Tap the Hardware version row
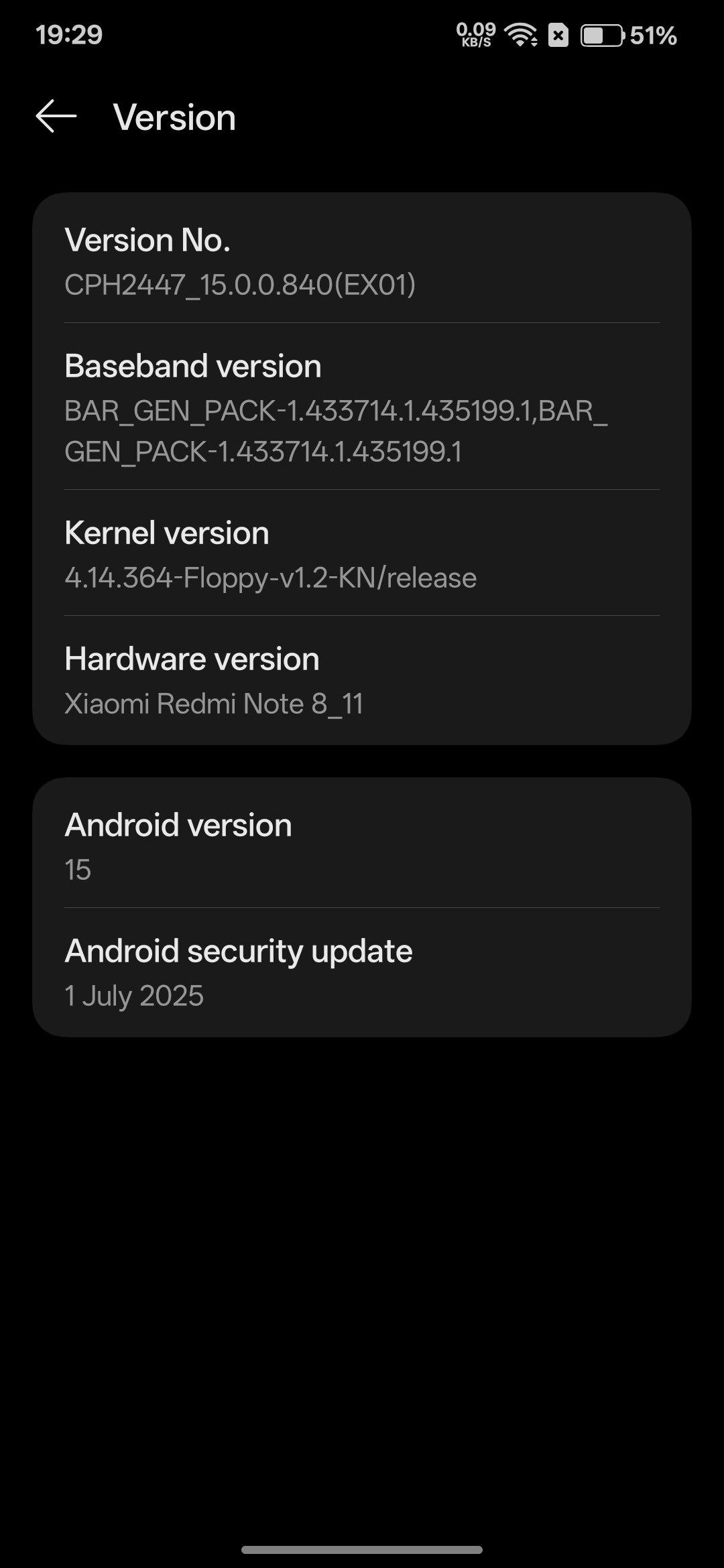The height and width of the screenshot is (1568, 724). tap(362, 679)
